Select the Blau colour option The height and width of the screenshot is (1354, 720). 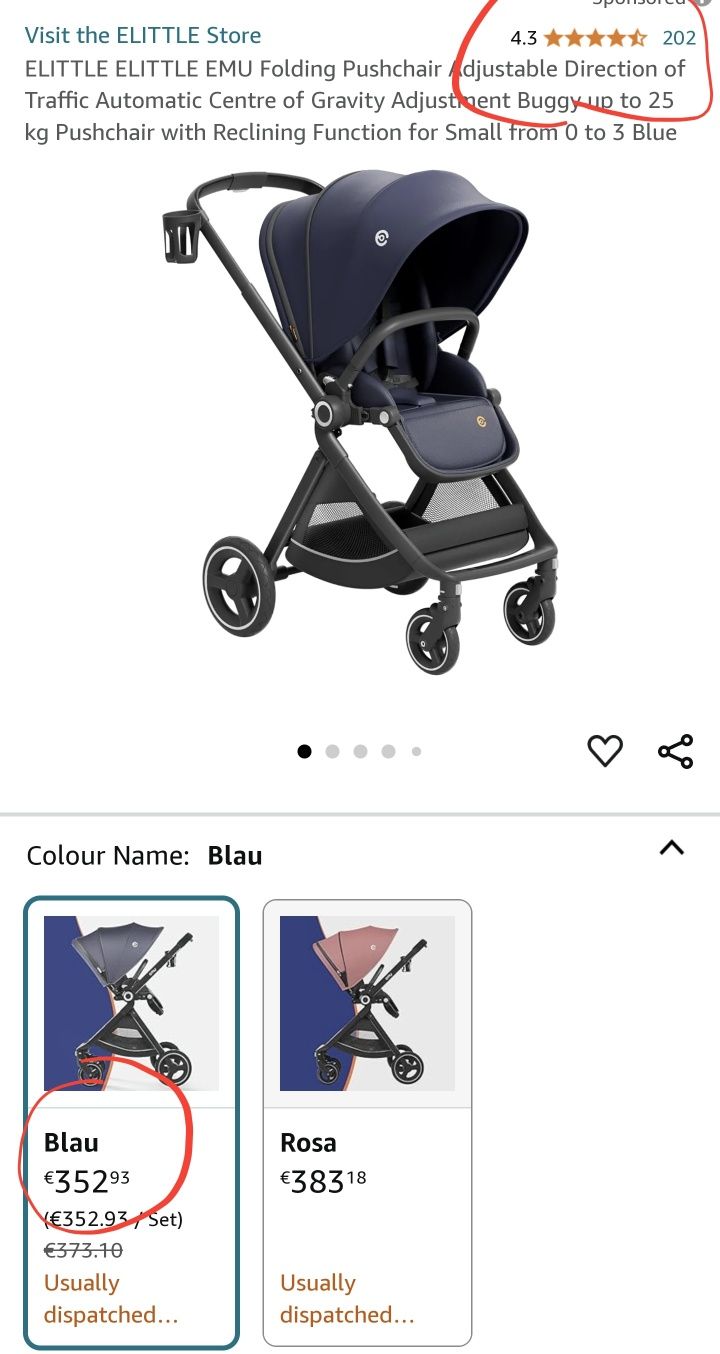tap(131, 1122)
